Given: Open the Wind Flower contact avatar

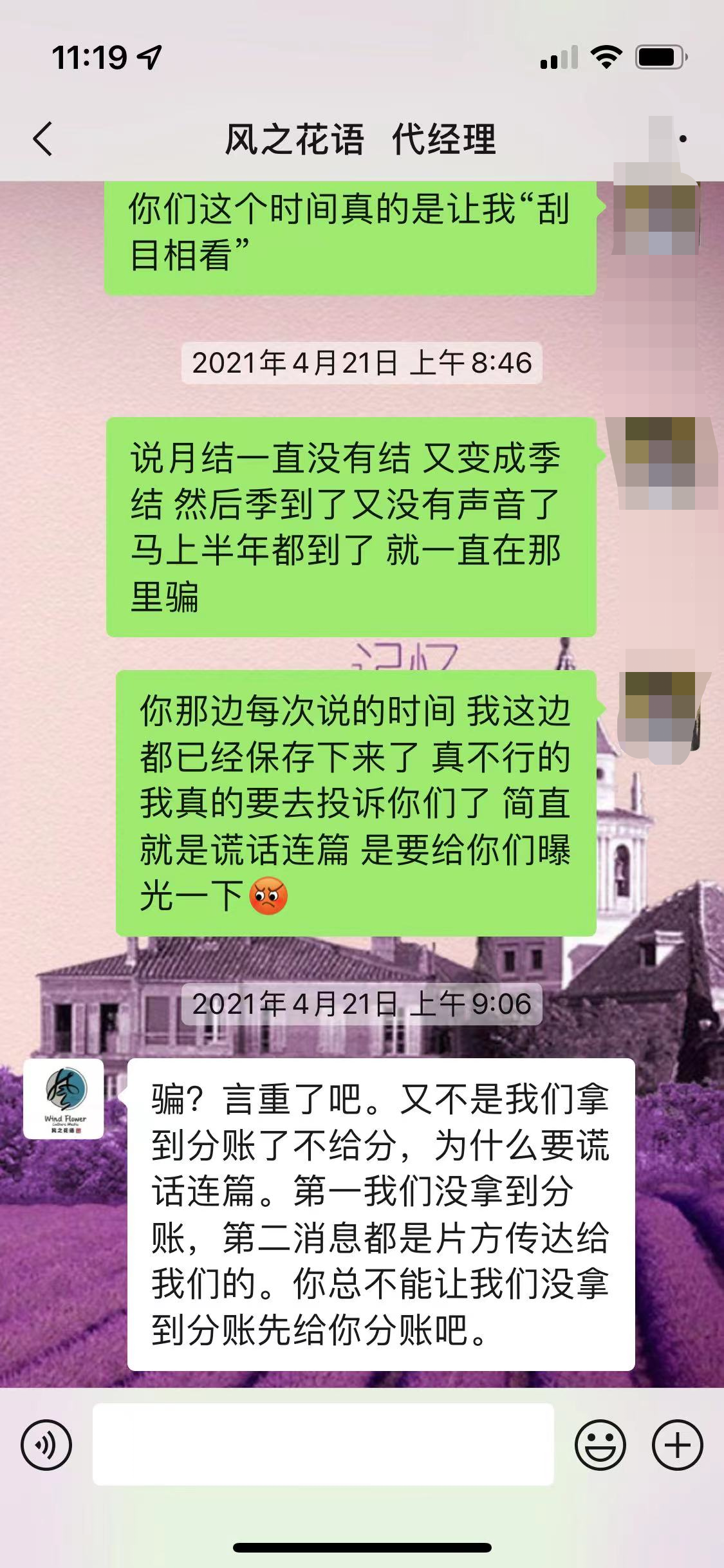Looking at the screenshot, I should (x=64, y=1099).
